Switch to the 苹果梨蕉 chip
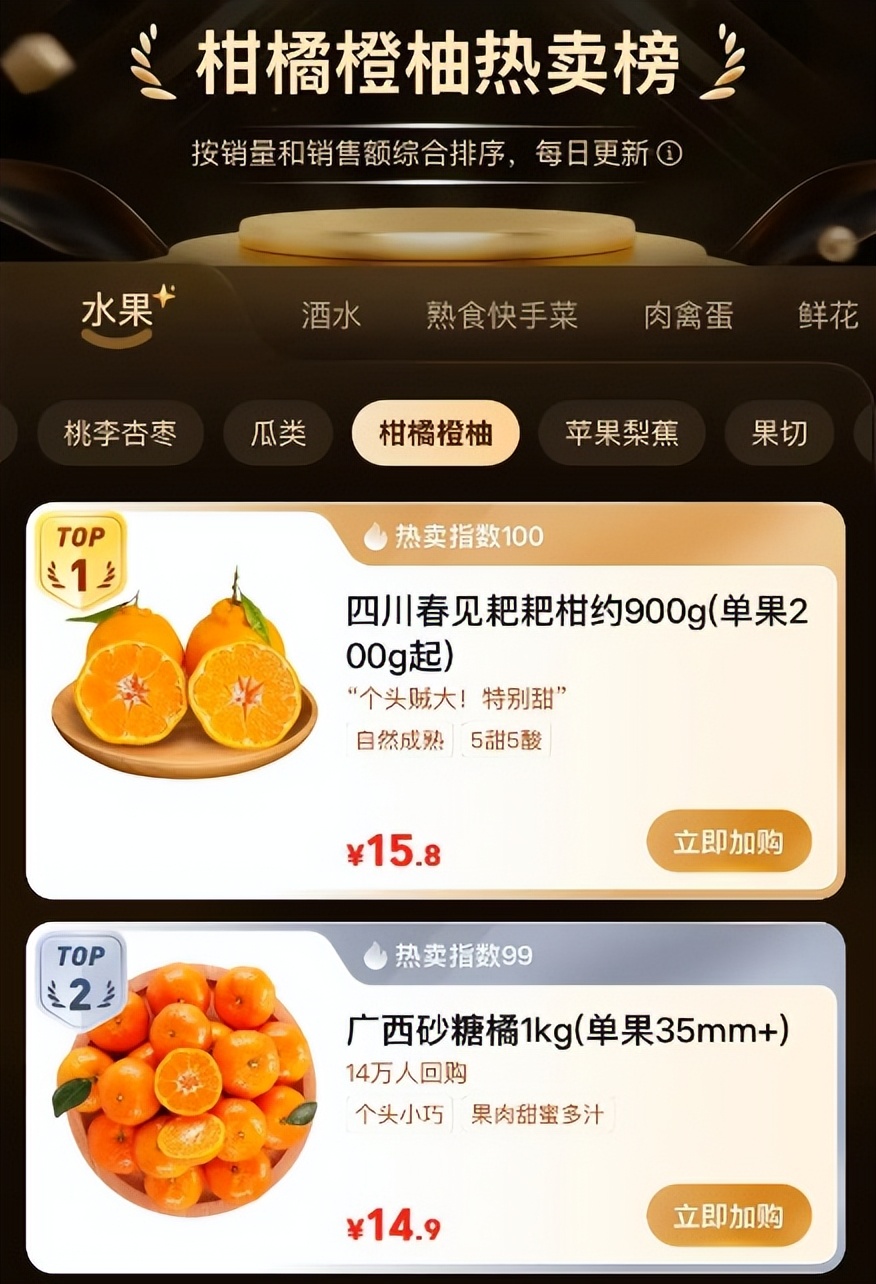The image size is (876, 1284). 622,434
